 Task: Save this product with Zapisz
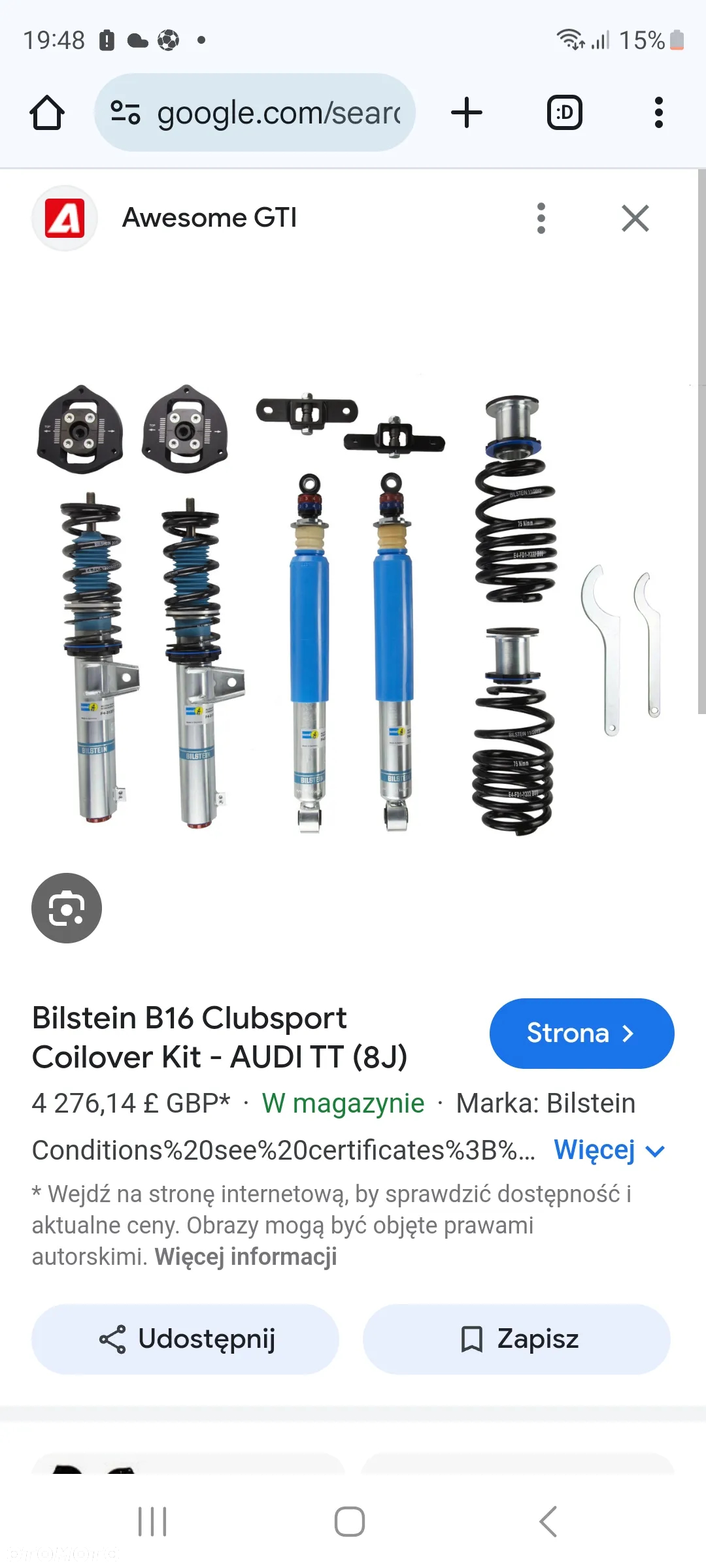tap(516, 1339)
